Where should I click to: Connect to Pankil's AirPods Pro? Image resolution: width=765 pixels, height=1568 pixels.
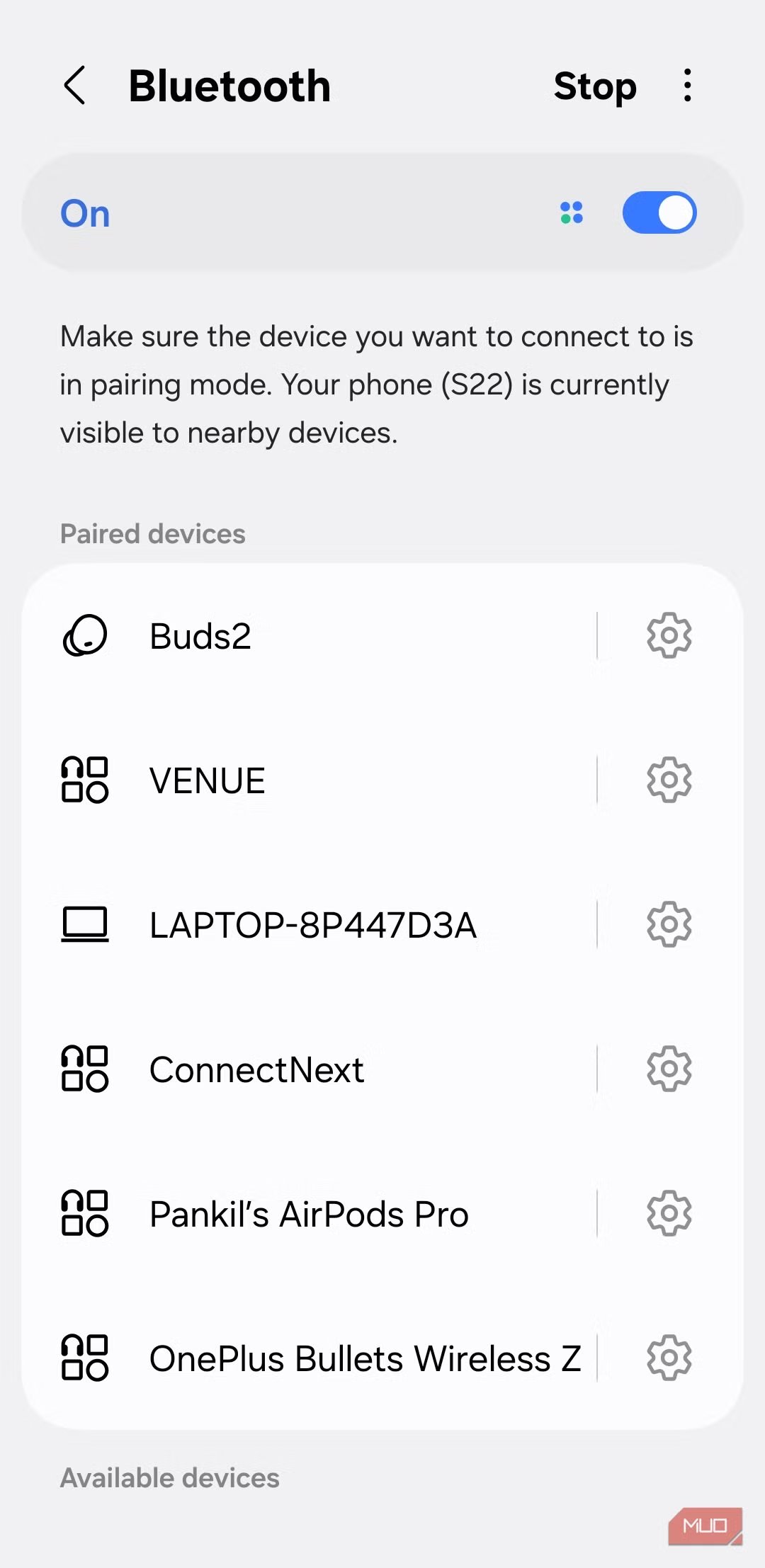pos(309,1214)
